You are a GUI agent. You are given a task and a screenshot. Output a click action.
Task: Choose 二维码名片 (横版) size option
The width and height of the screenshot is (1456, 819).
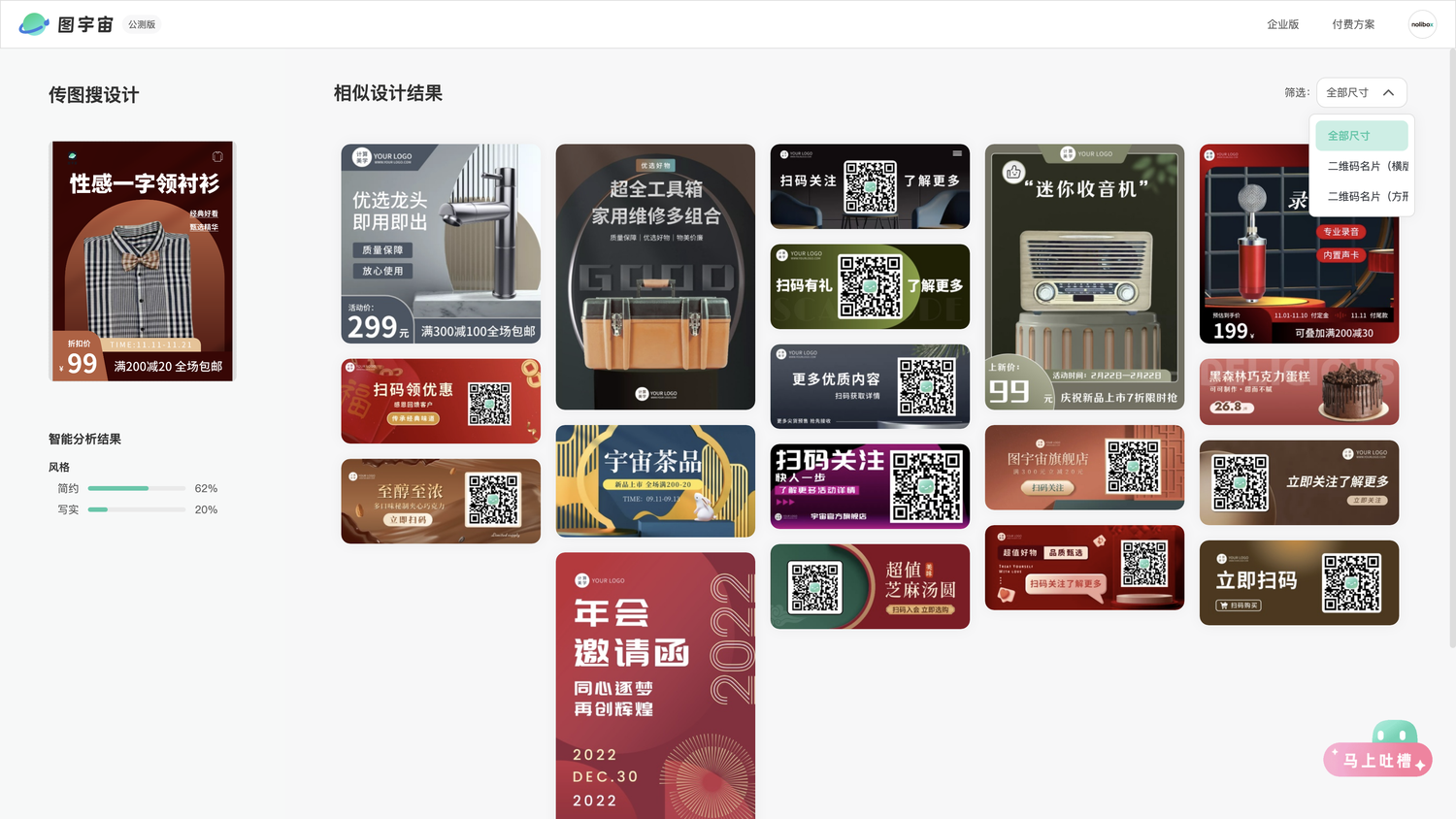point(1367,166)
